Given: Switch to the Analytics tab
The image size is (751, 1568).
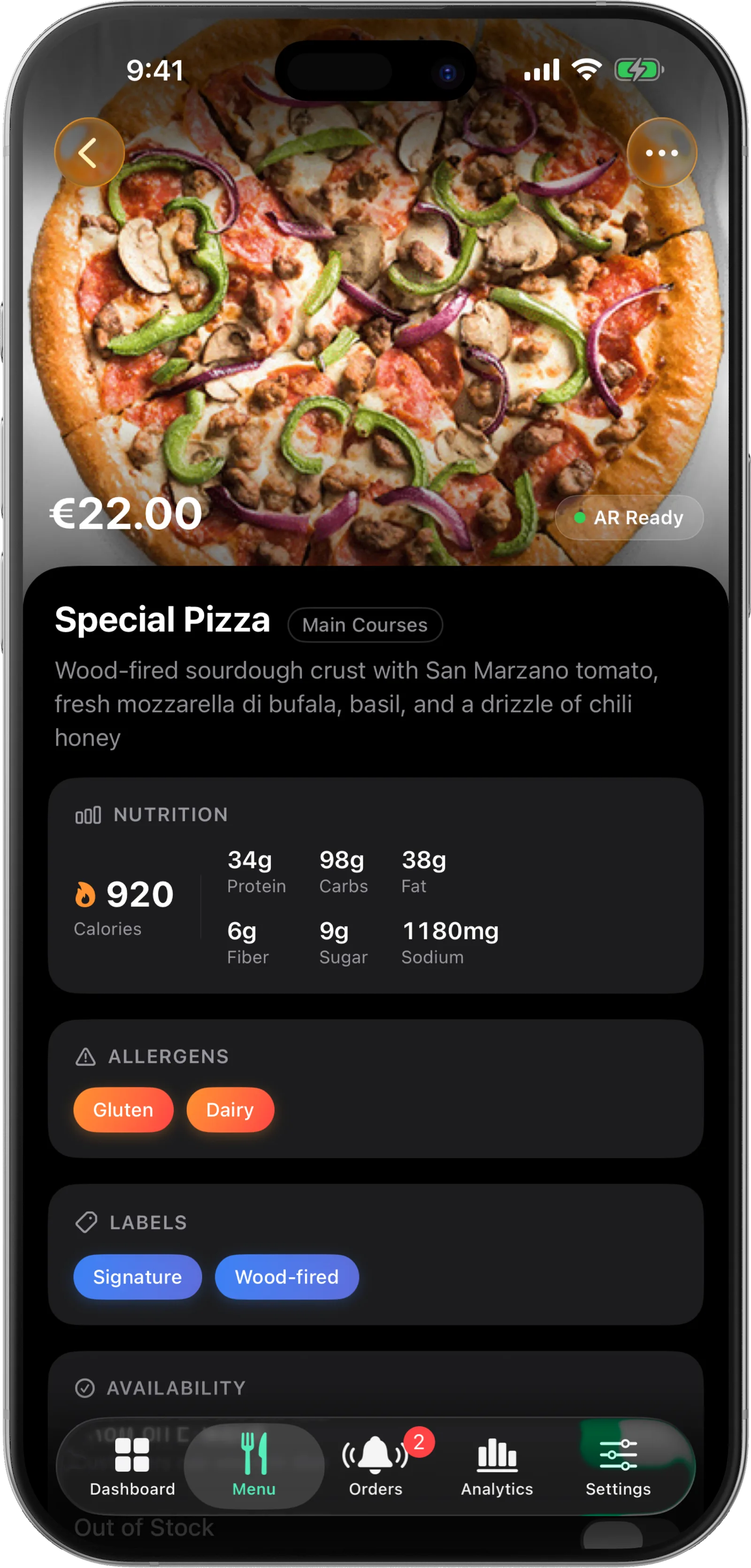Looking at the screenshot, I should pyautogui.click(x=497, y=1466).
